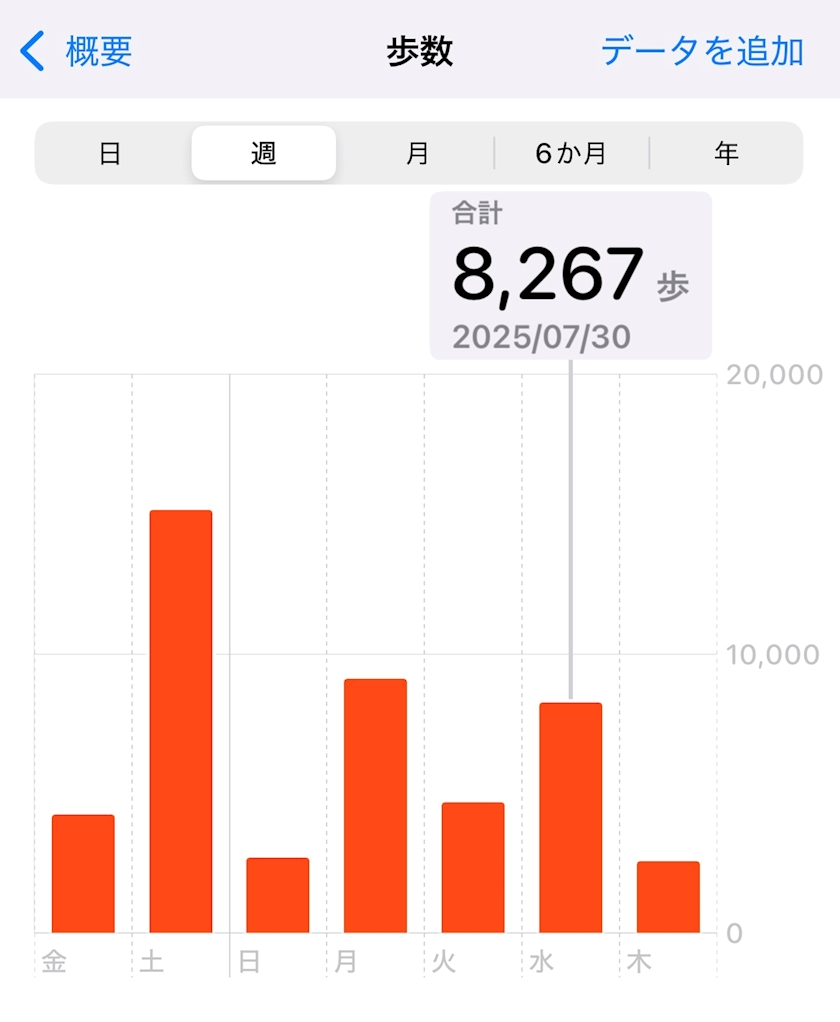Image resolution: width=840 pixels, height=1022 pixels.
Task: Switch to the 月 view
Action: pos(417,154)
